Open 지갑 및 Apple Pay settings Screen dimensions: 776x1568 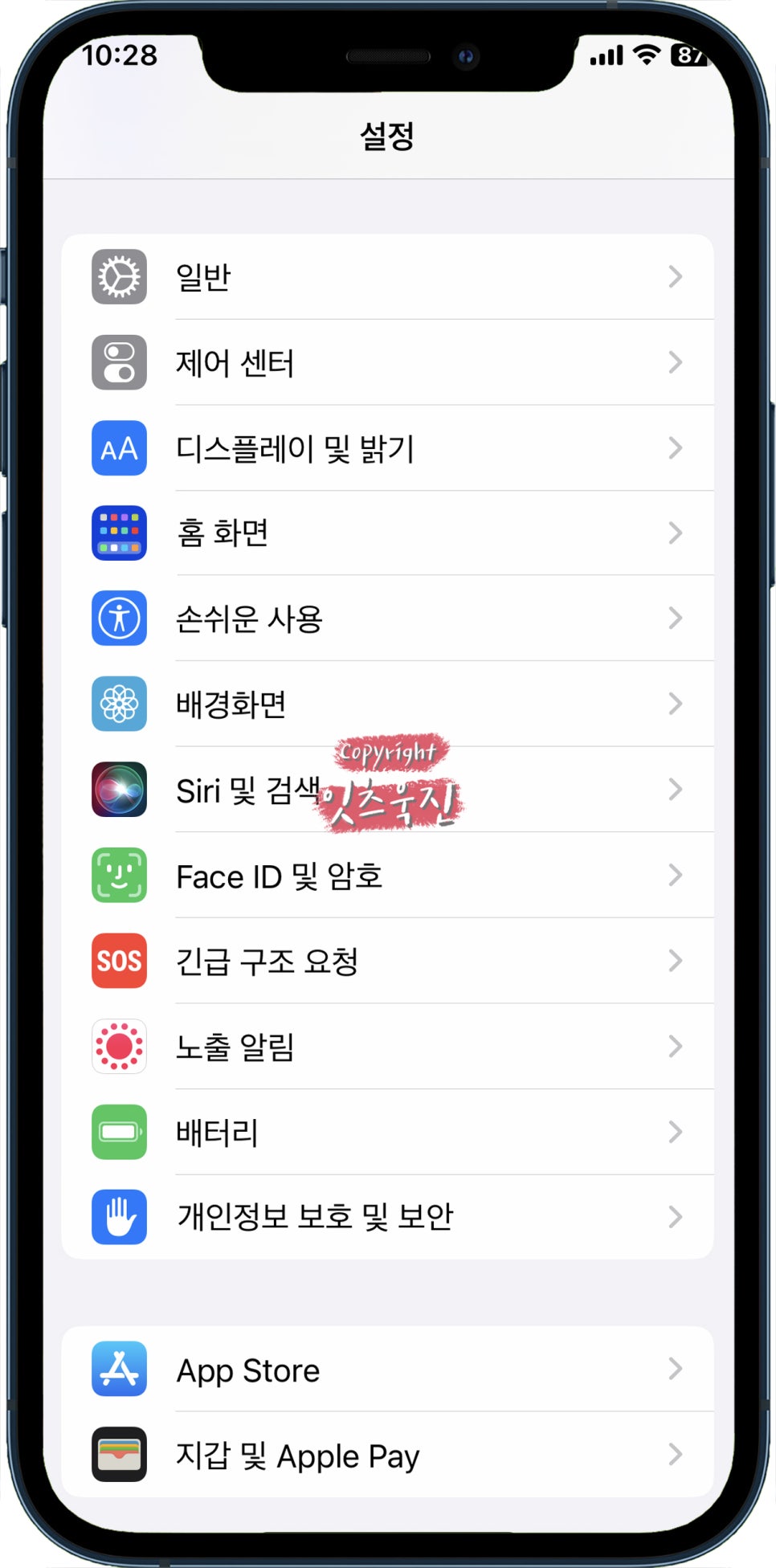pos(387,1454)
